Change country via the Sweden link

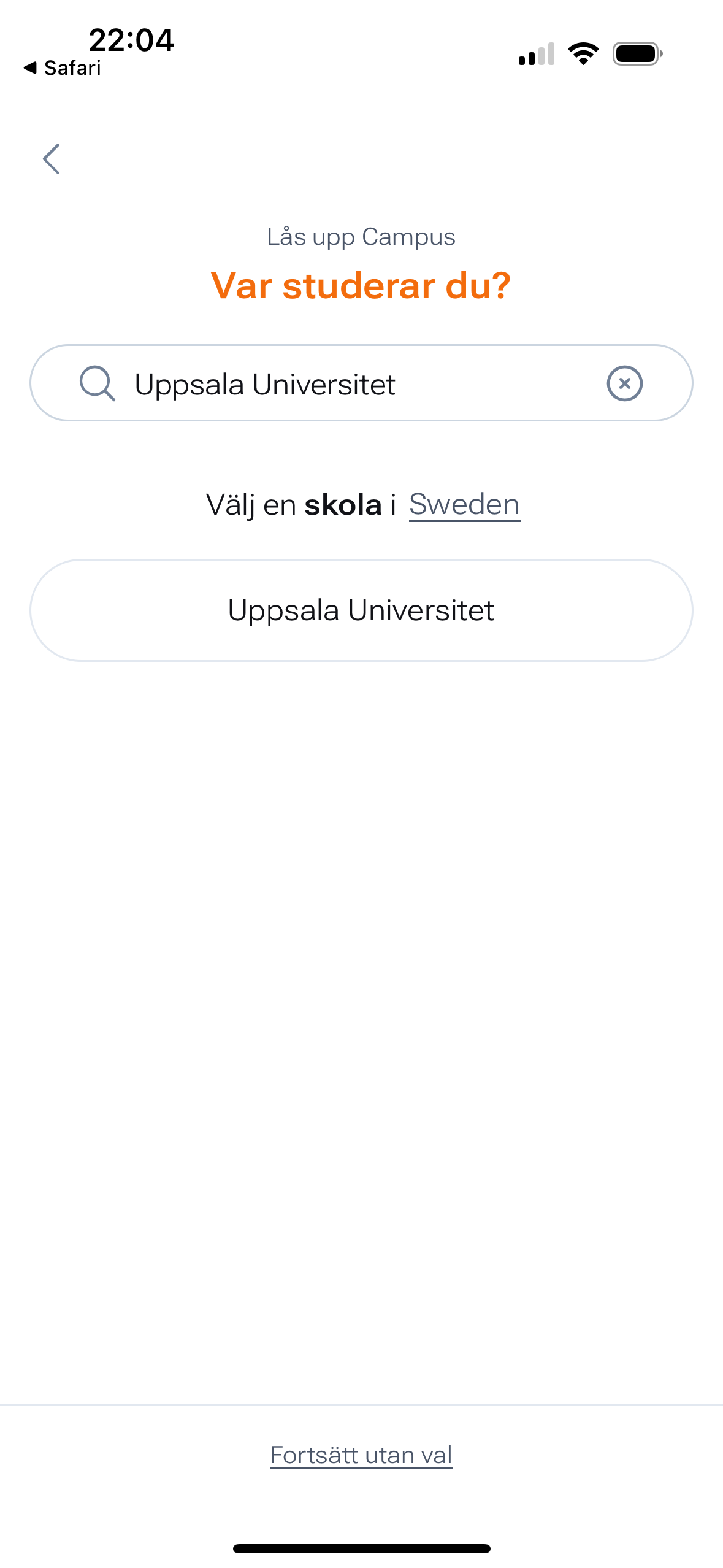464,505
